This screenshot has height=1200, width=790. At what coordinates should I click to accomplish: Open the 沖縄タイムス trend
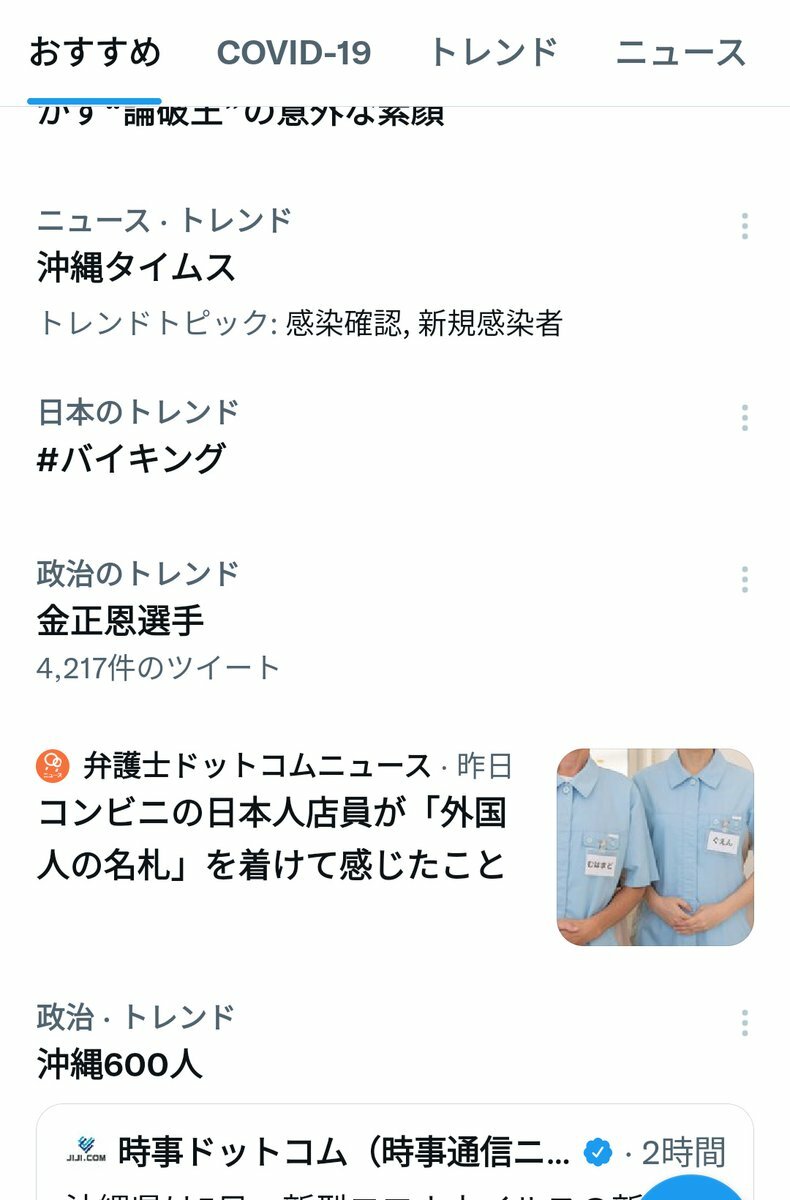coord(137,267)
